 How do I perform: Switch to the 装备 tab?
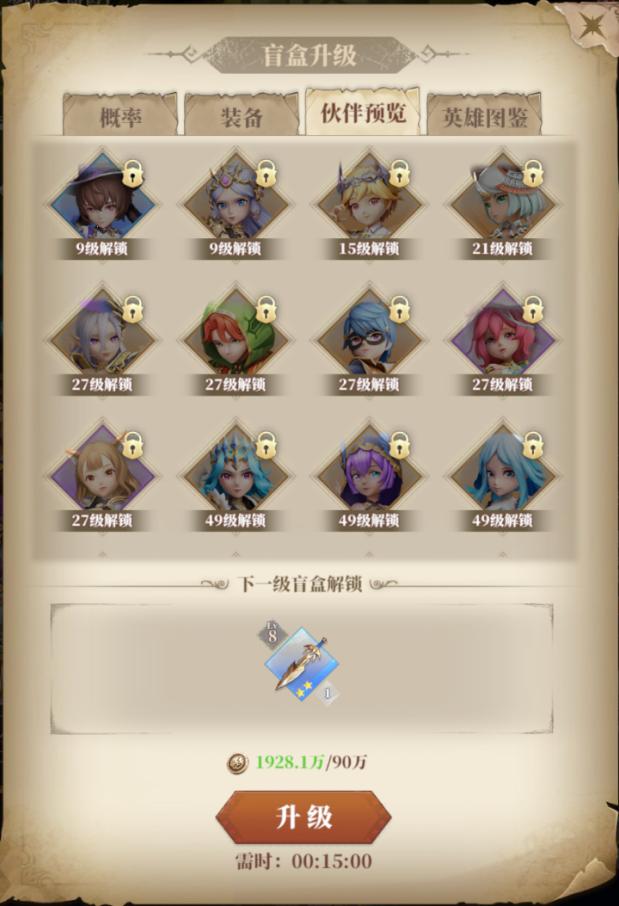coord(241,116)
